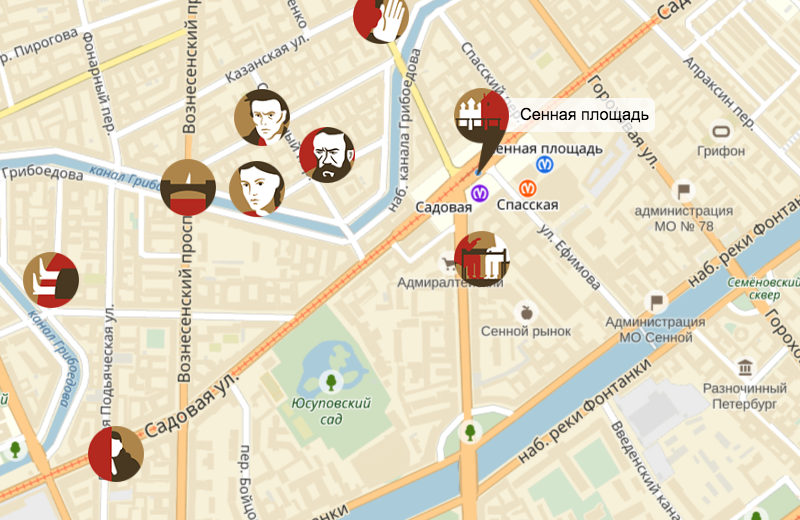800x520 pixels.
Task: Open the young man portrait marker near Казанская ул.
Action: click(262, 118)
